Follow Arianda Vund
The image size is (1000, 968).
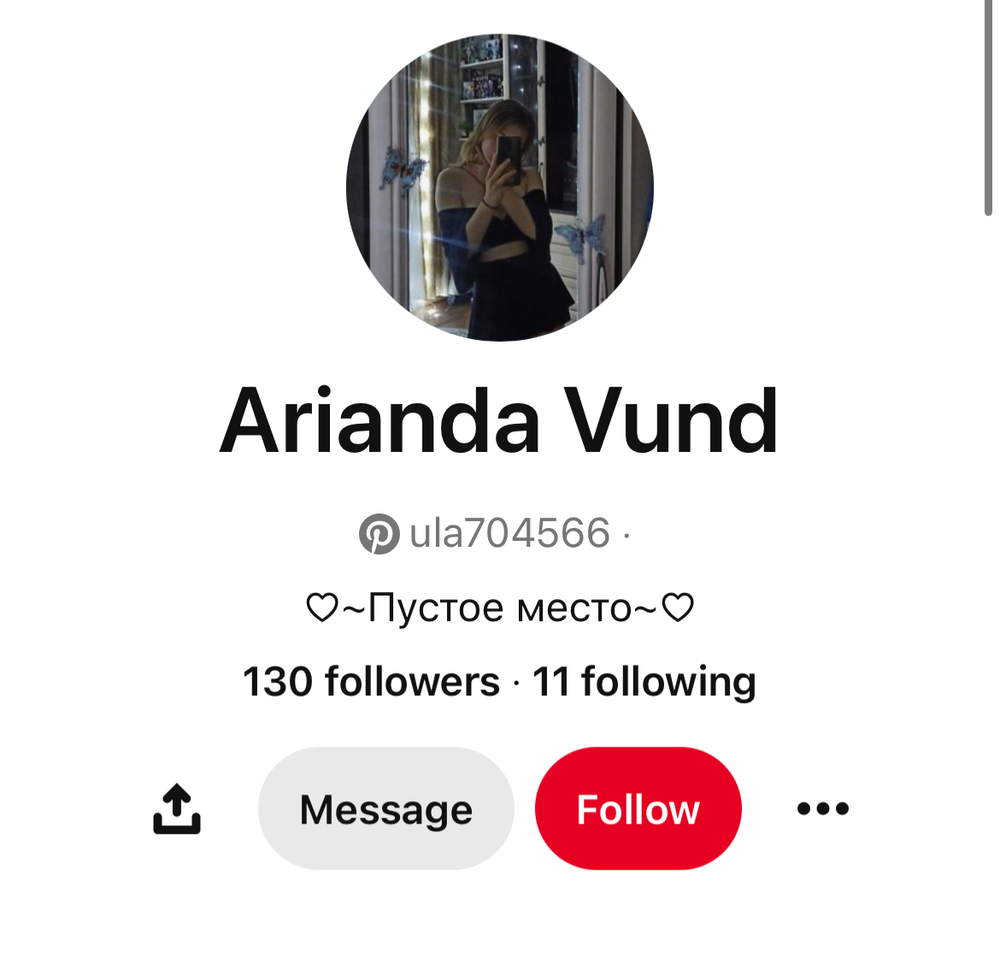point(638,809)
